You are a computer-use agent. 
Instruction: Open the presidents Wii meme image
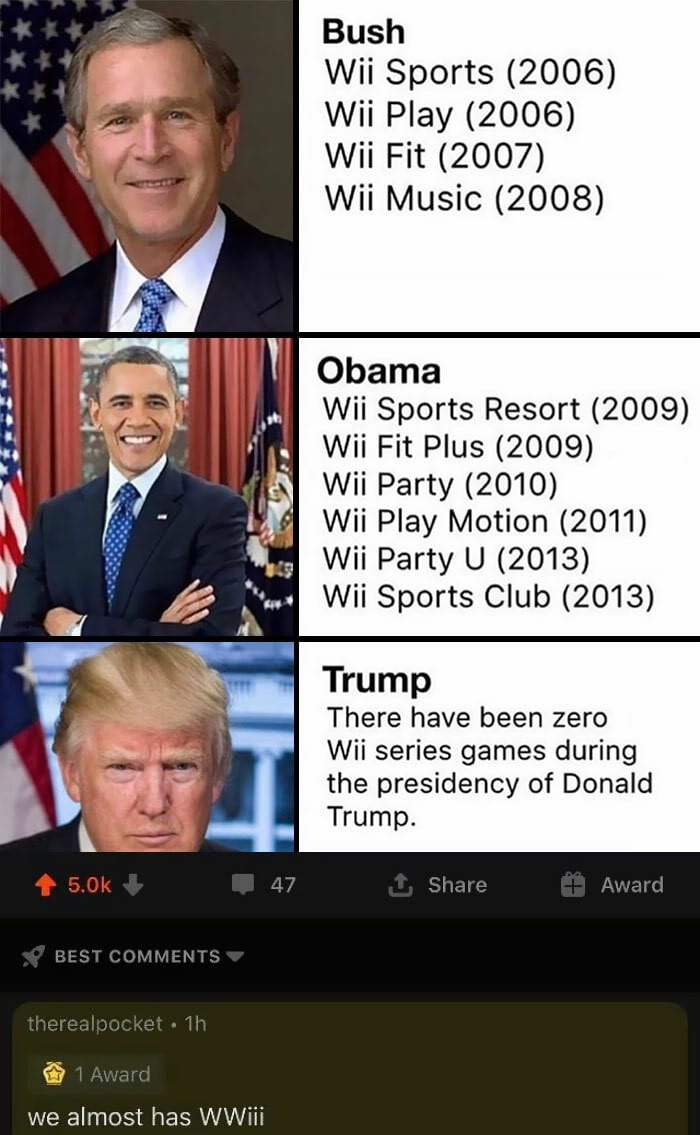click(350, 425)
